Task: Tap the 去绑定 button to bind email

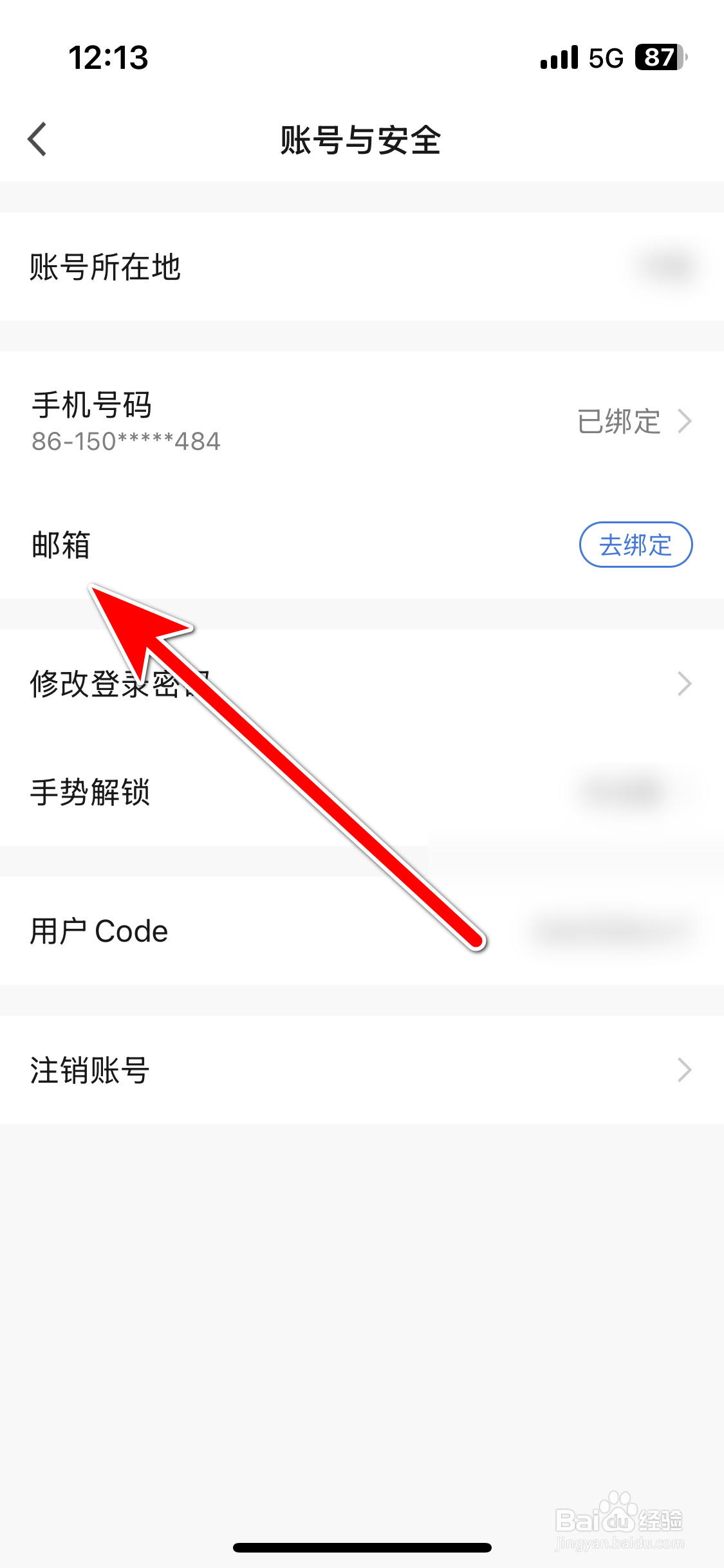Action: coord(635,545)
